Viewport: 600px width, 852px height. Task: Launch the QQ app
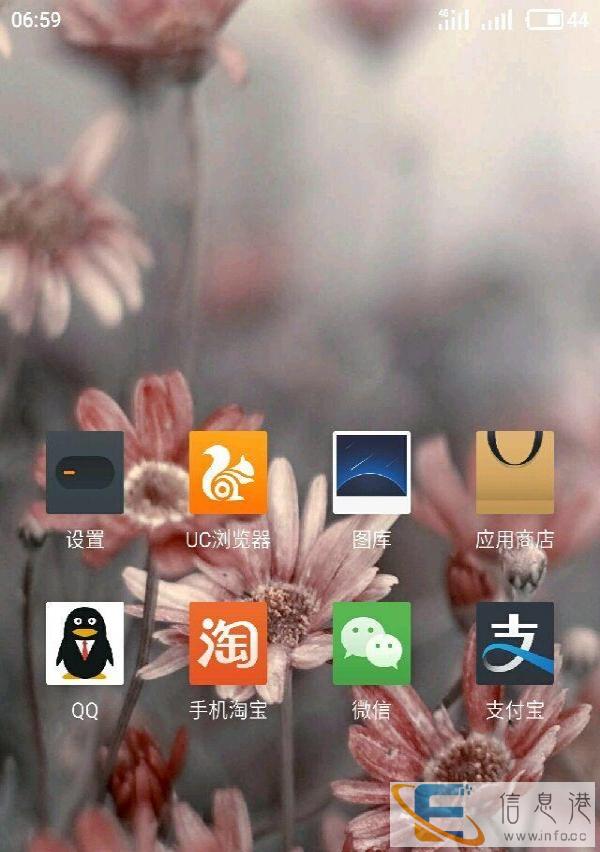(85, 643)
